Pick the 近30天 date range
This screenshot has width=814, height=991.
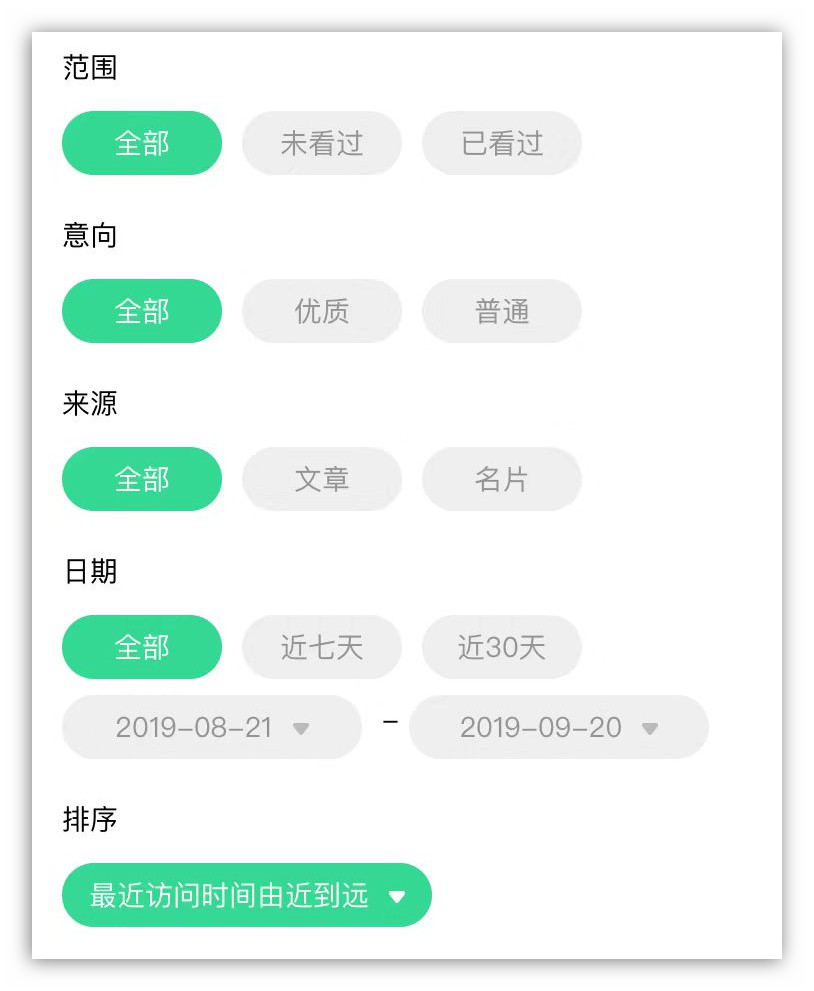501,647
